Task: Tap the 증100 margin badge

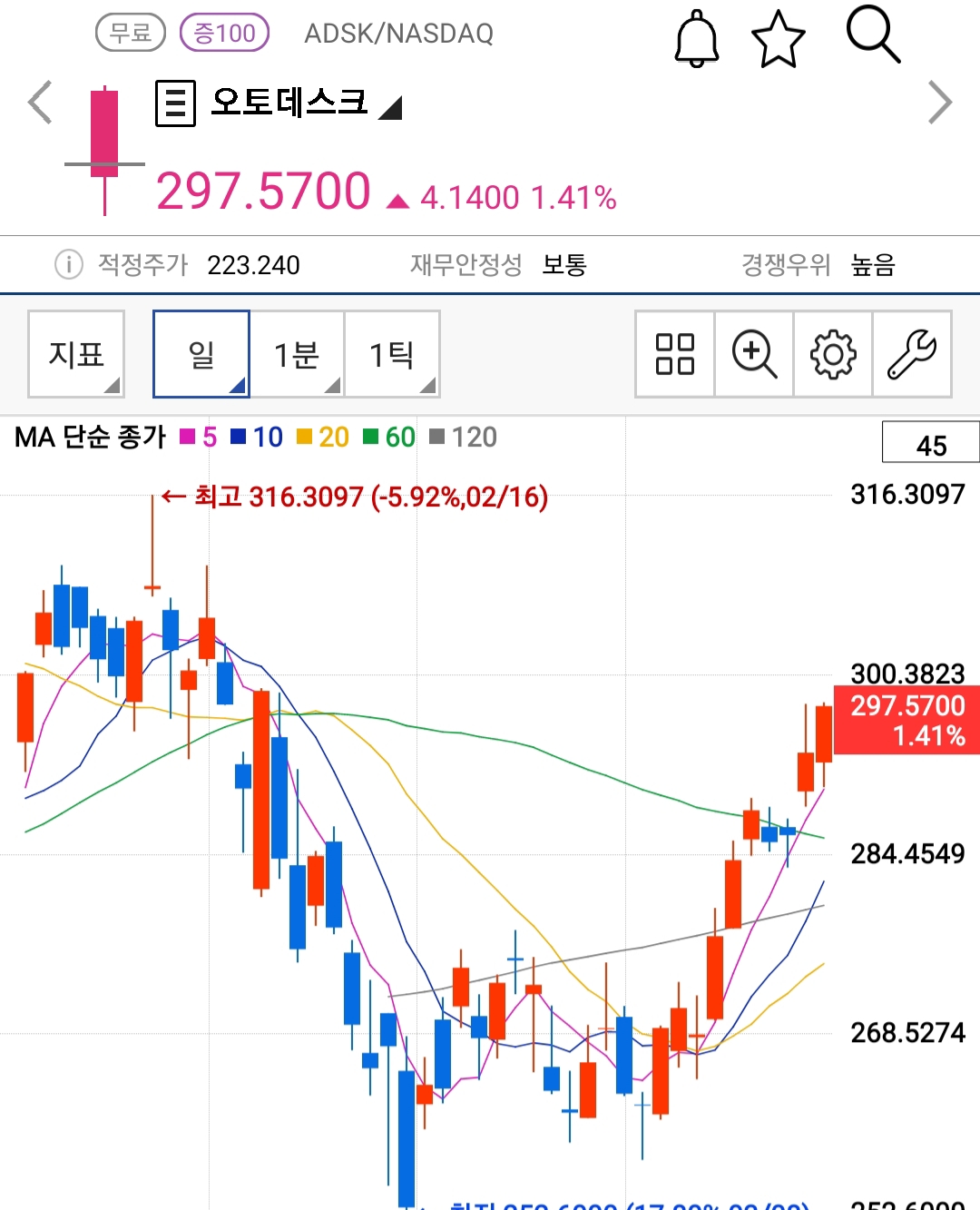Action: (x=224, y=34)
